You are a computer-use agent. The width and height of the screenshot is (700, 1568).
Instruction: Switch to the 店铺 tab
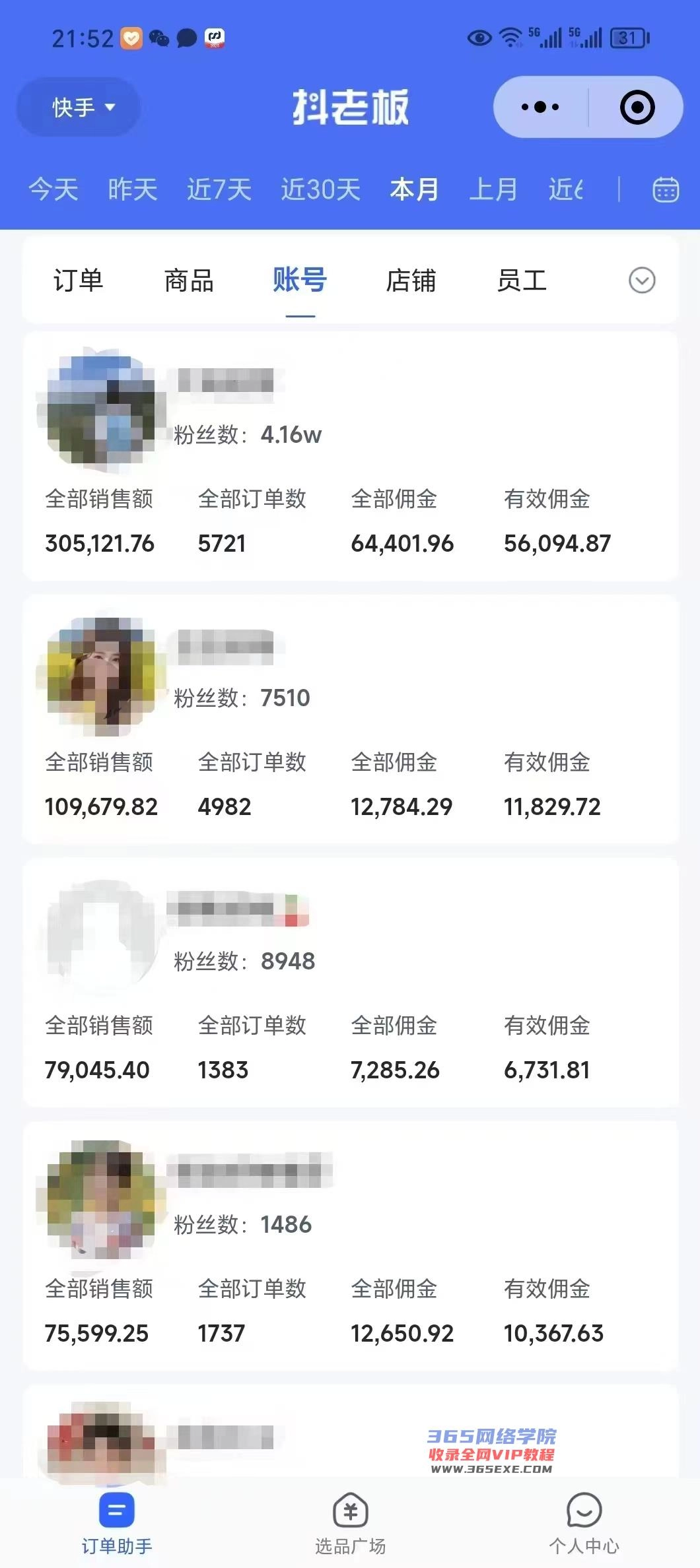pos(411,280)
